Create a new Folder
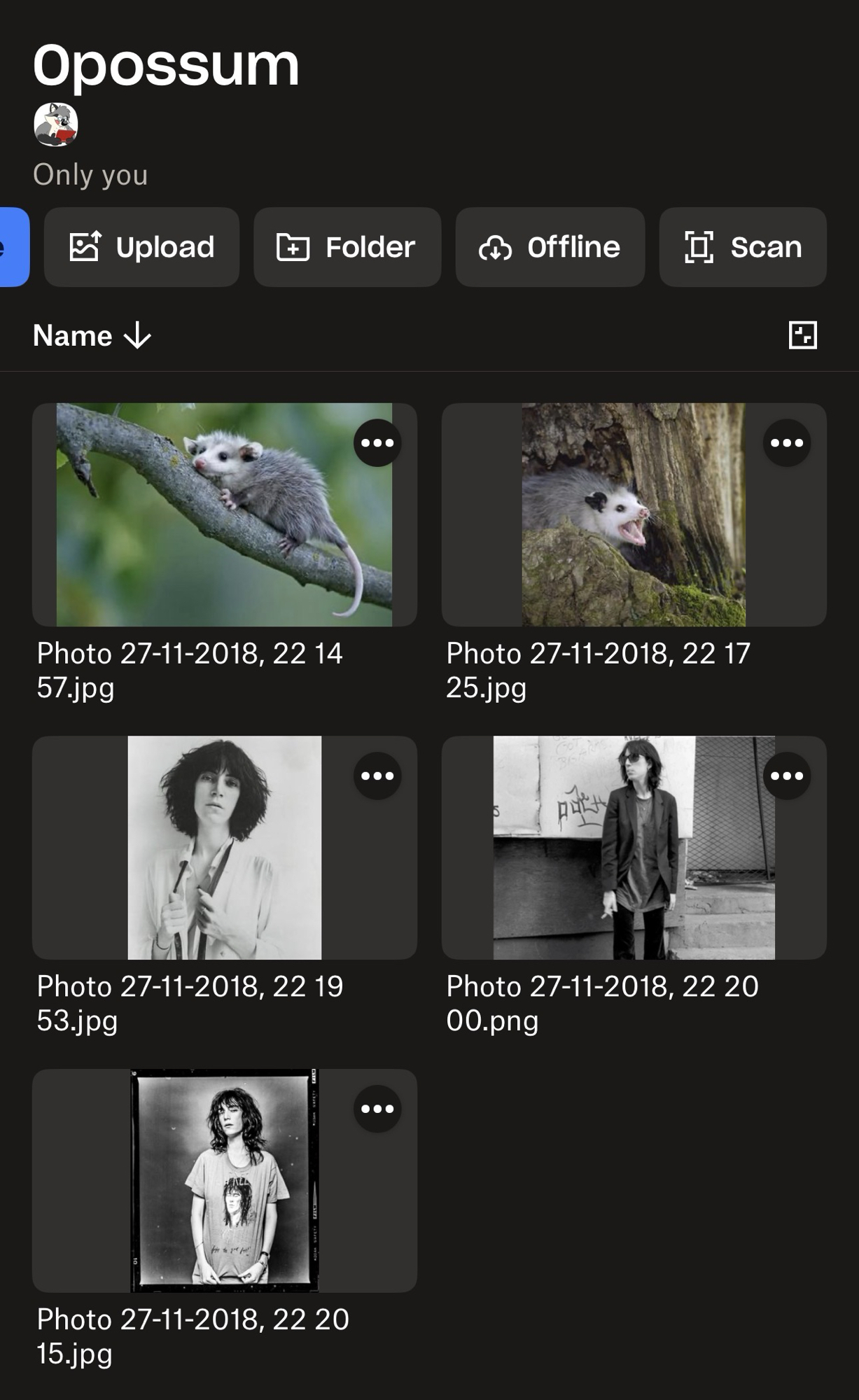Screen dimensions: 859x1400 pos(347,247)
